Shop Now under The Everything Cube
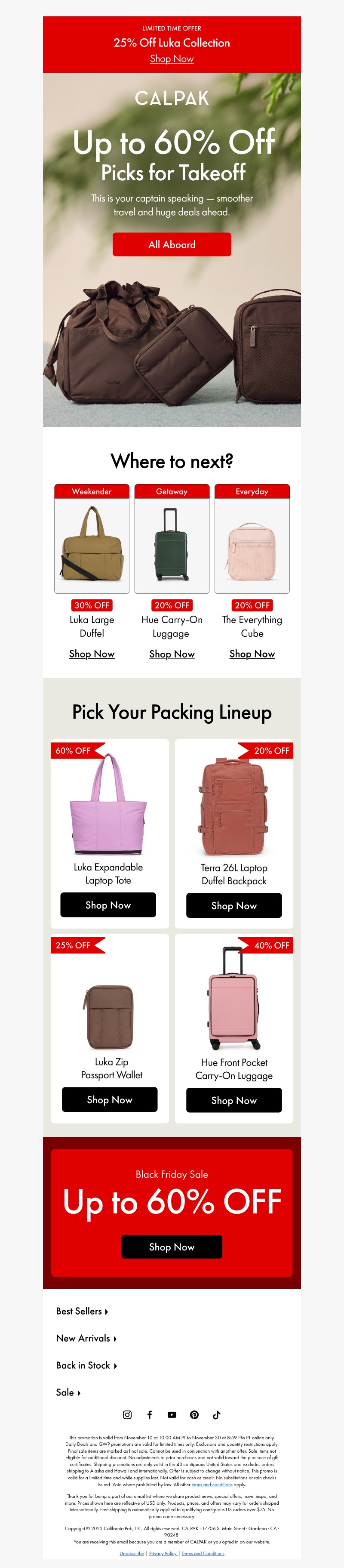The image size is (344, 1568). 252,653
